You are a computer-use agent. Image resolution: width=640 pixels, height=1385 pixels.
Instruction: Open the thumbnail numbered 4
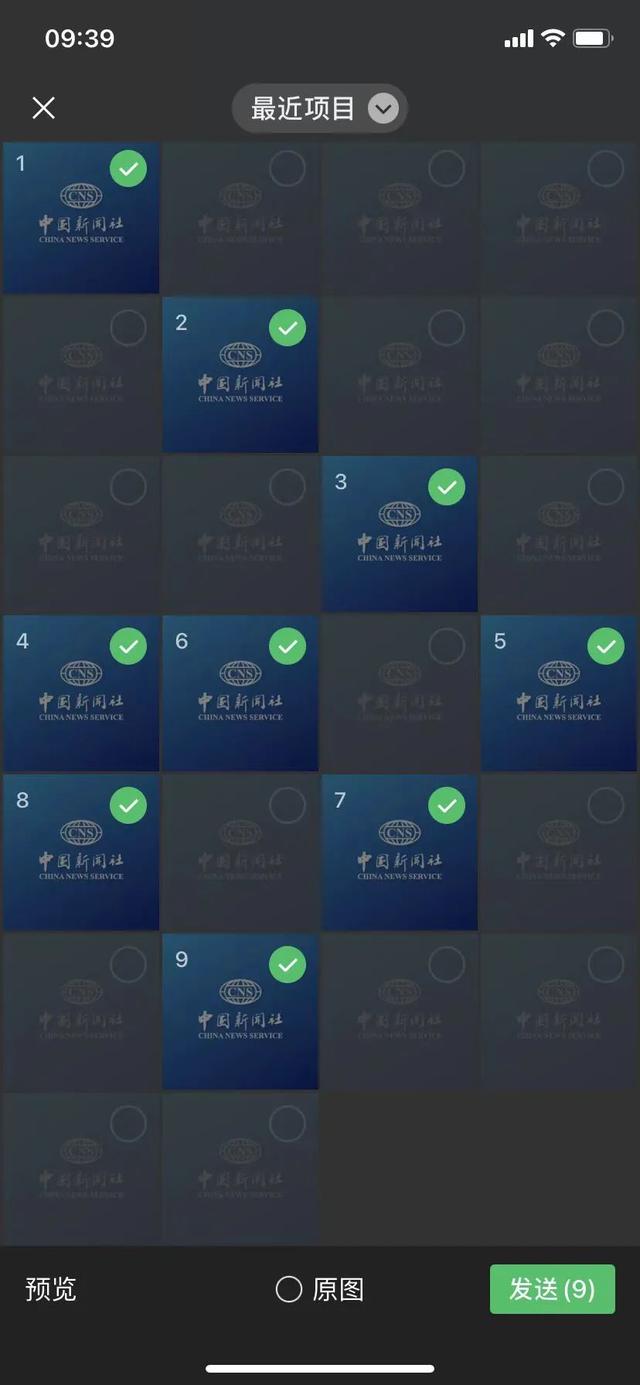[81, 693]
